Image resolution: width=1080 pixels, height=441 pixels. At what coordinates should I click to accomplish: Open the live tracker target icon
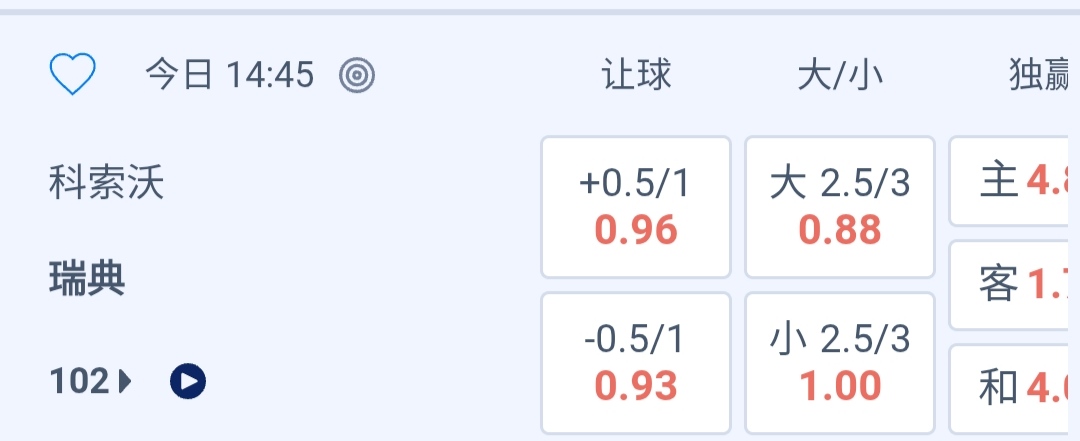[x=357, y=75]
